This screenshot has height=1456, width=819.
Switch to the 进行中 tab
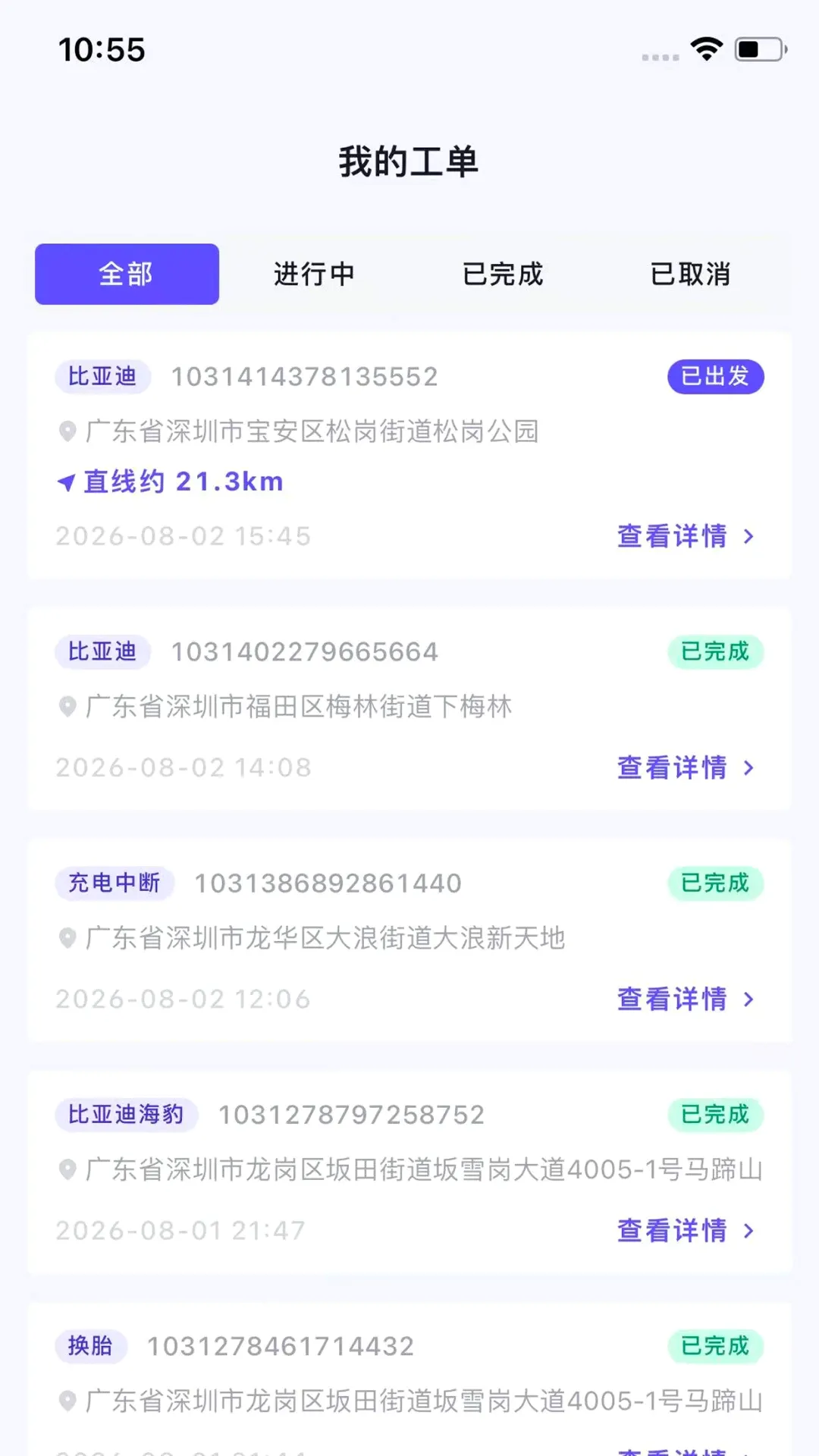click(314, 274)
